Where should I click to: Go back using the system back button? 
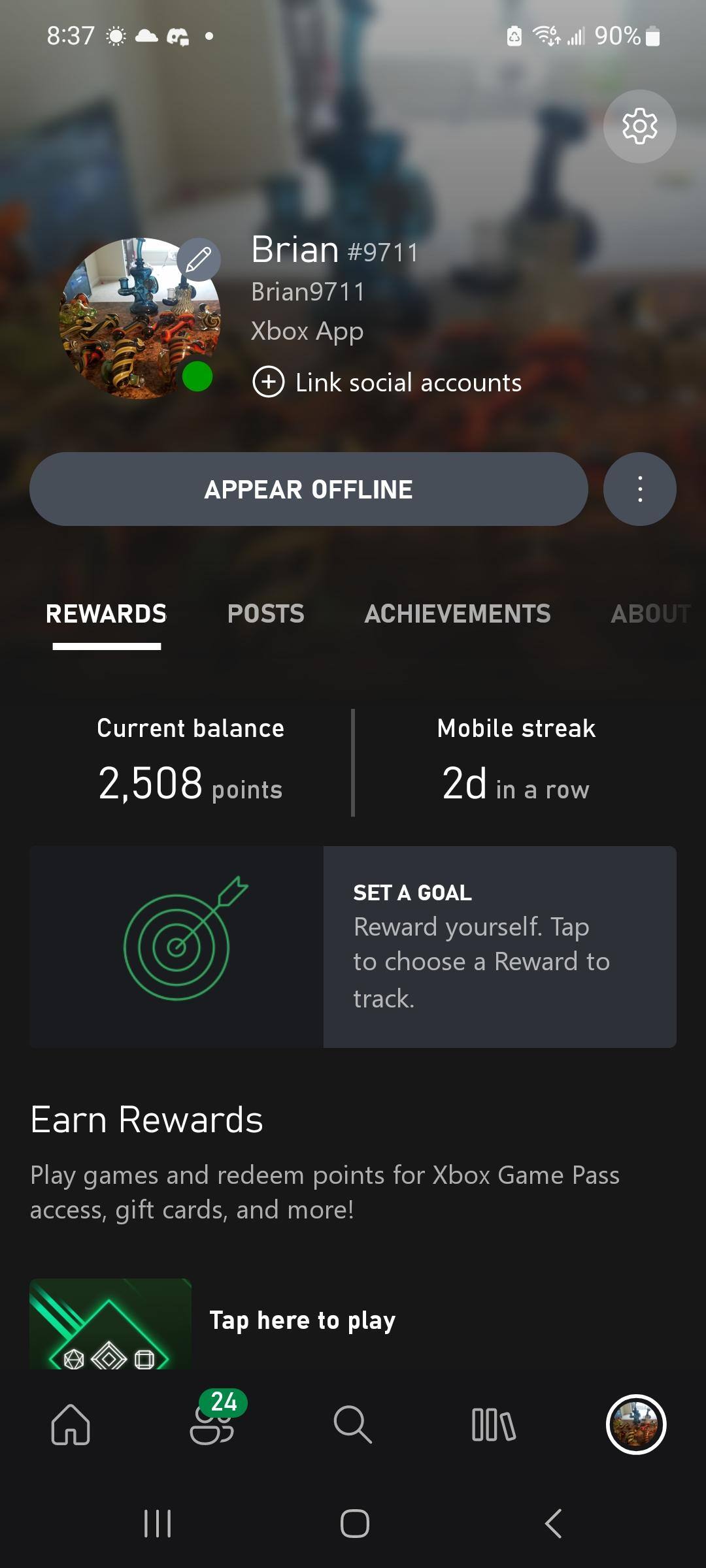coord(553,1524)
